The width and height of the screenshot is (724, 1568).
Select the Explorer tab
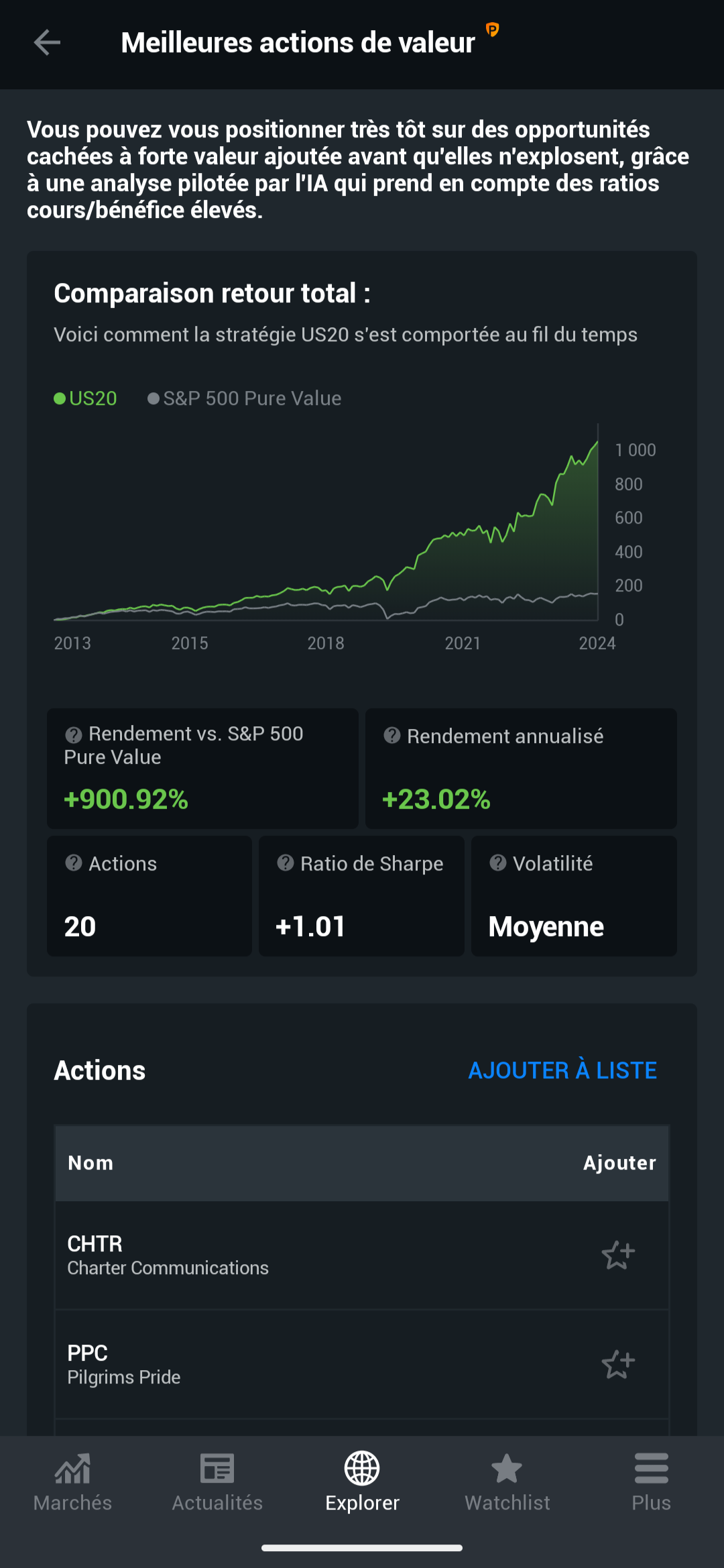point(362,1483)
